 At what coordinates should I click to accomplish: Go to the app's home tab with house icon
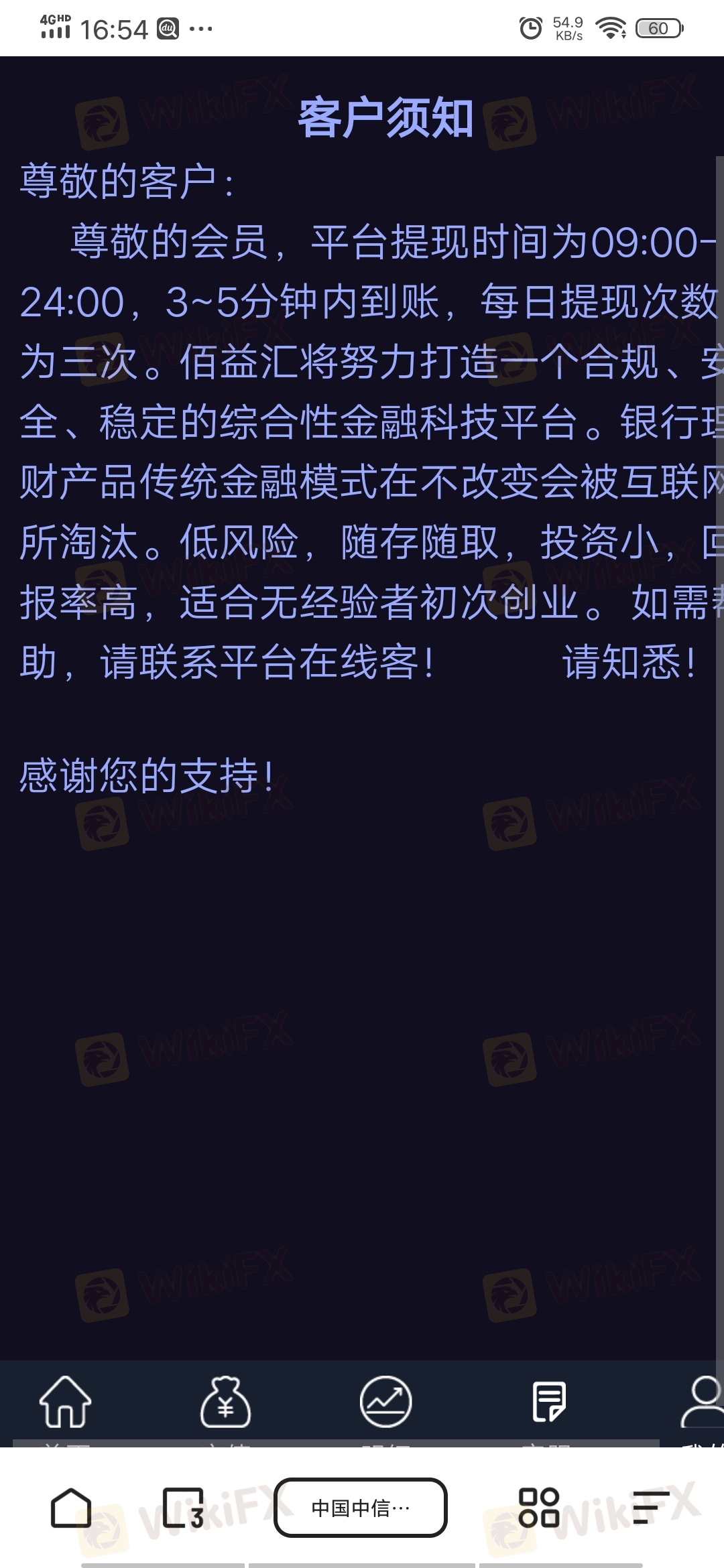click(x=66, y=1402)
